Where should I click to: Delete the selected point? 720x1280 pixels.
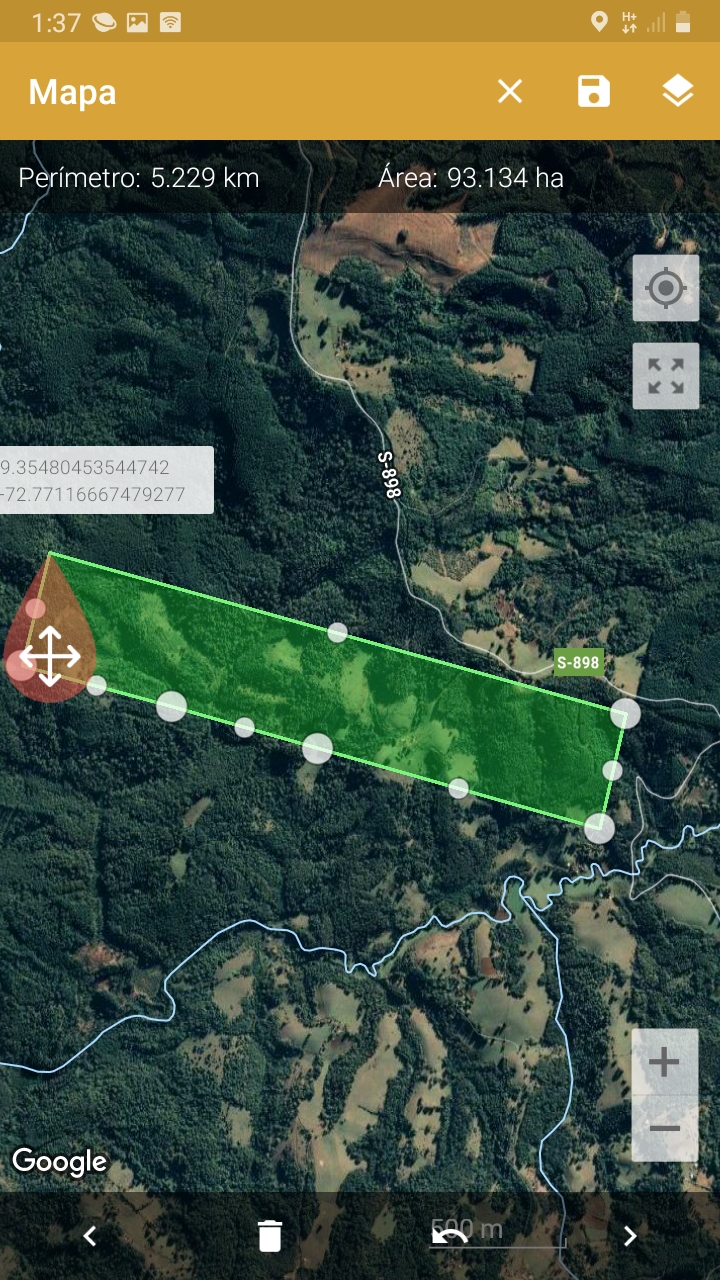(270, 1236)
